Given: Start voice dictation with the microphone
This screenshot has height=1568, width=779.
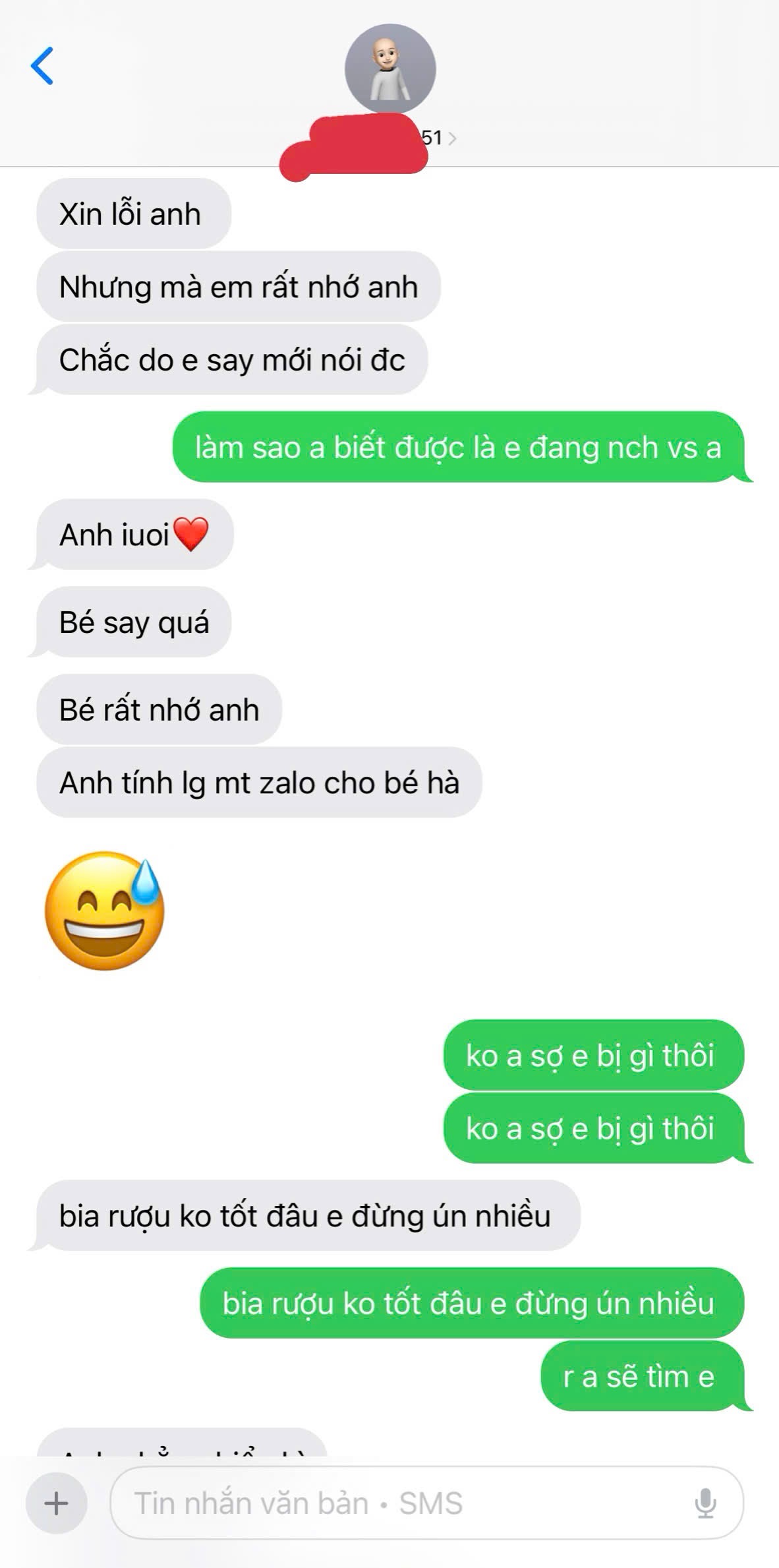Looking at the screenshot, I should (705, 1503).
